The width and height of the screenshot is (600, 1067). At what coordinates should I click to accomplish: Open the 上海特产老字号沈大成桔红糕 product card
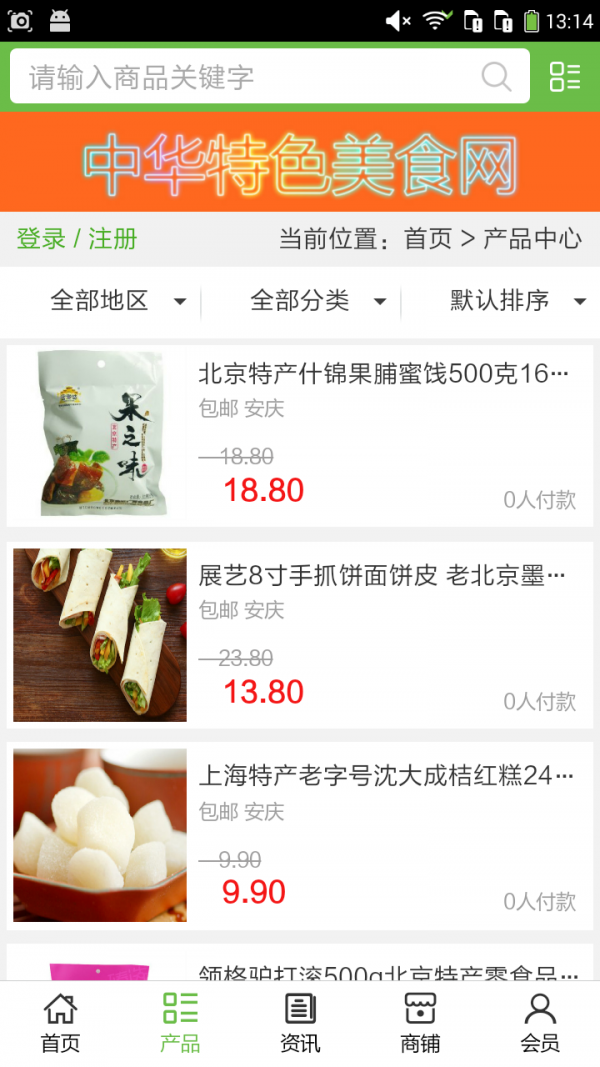[x=300, y=835]
